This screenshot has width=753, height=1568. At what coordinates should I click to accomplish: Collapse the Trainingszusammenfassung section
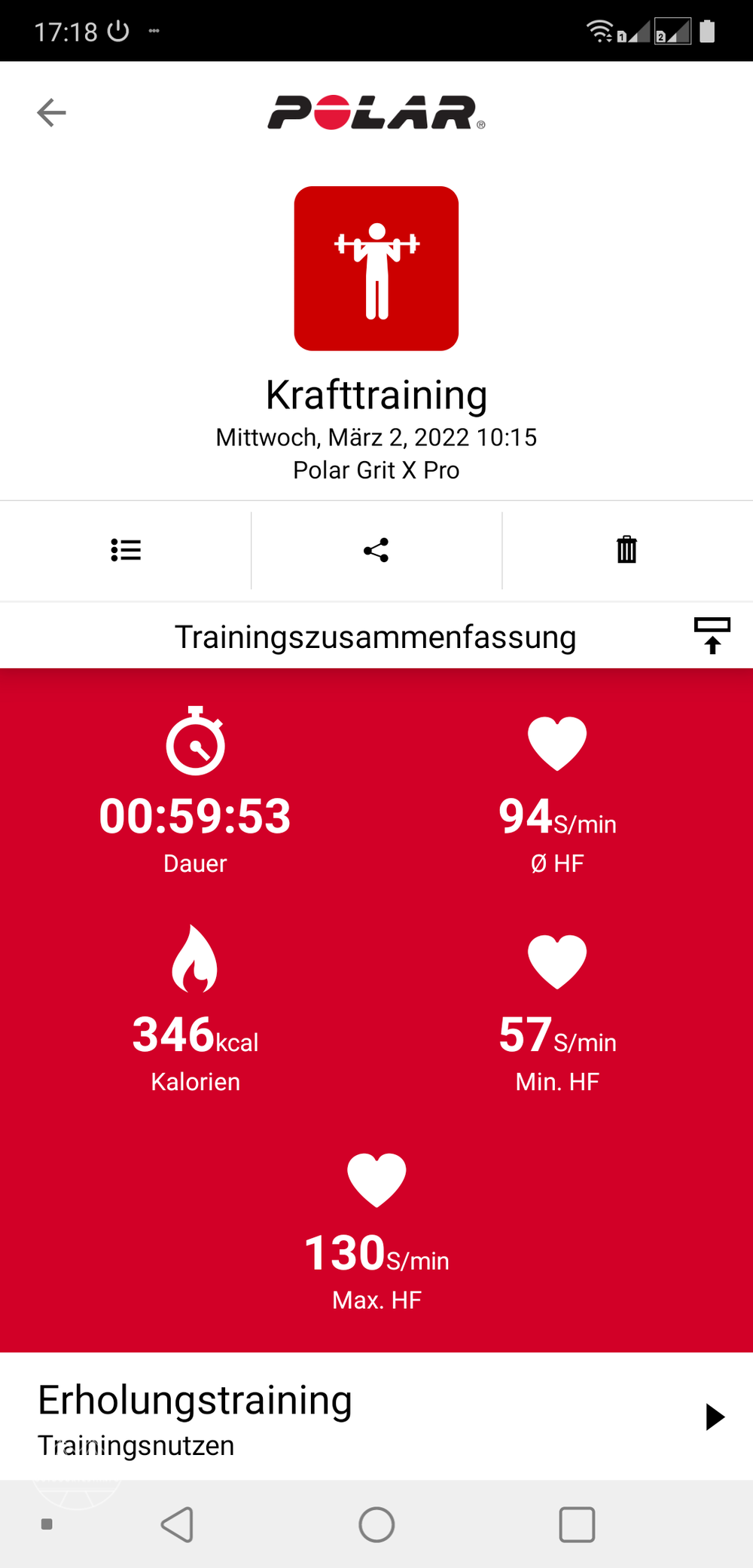712,635
